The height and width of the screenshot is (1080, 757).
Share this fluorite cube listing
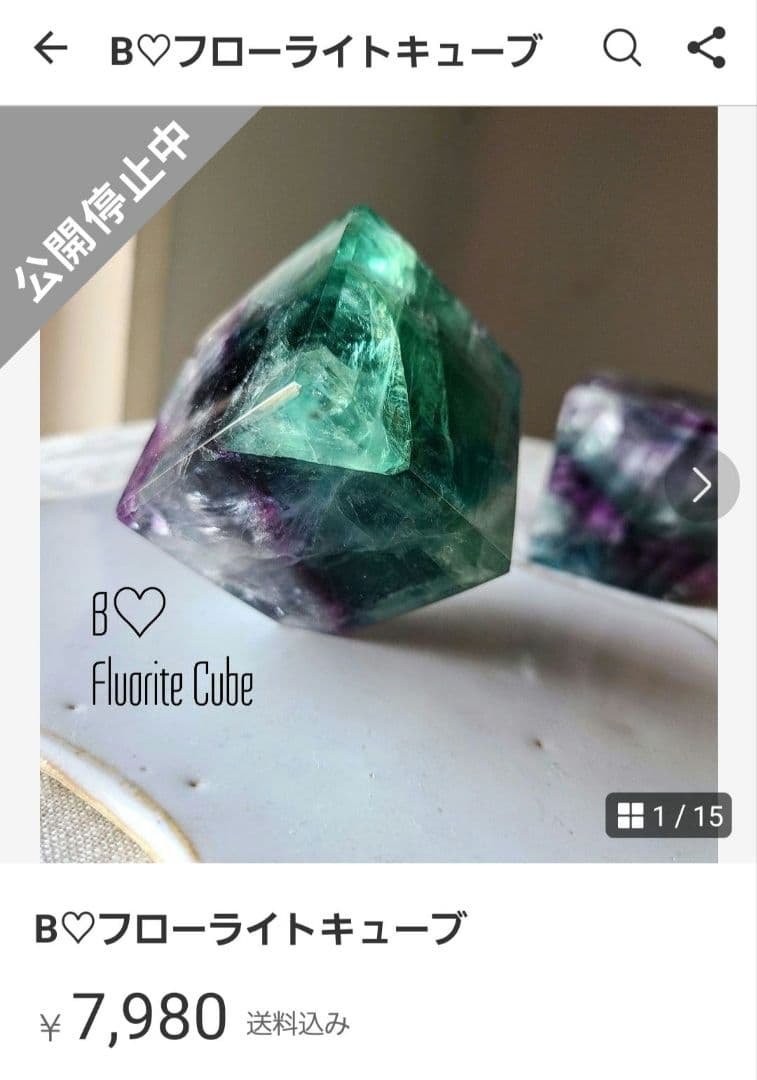[706, 48]
